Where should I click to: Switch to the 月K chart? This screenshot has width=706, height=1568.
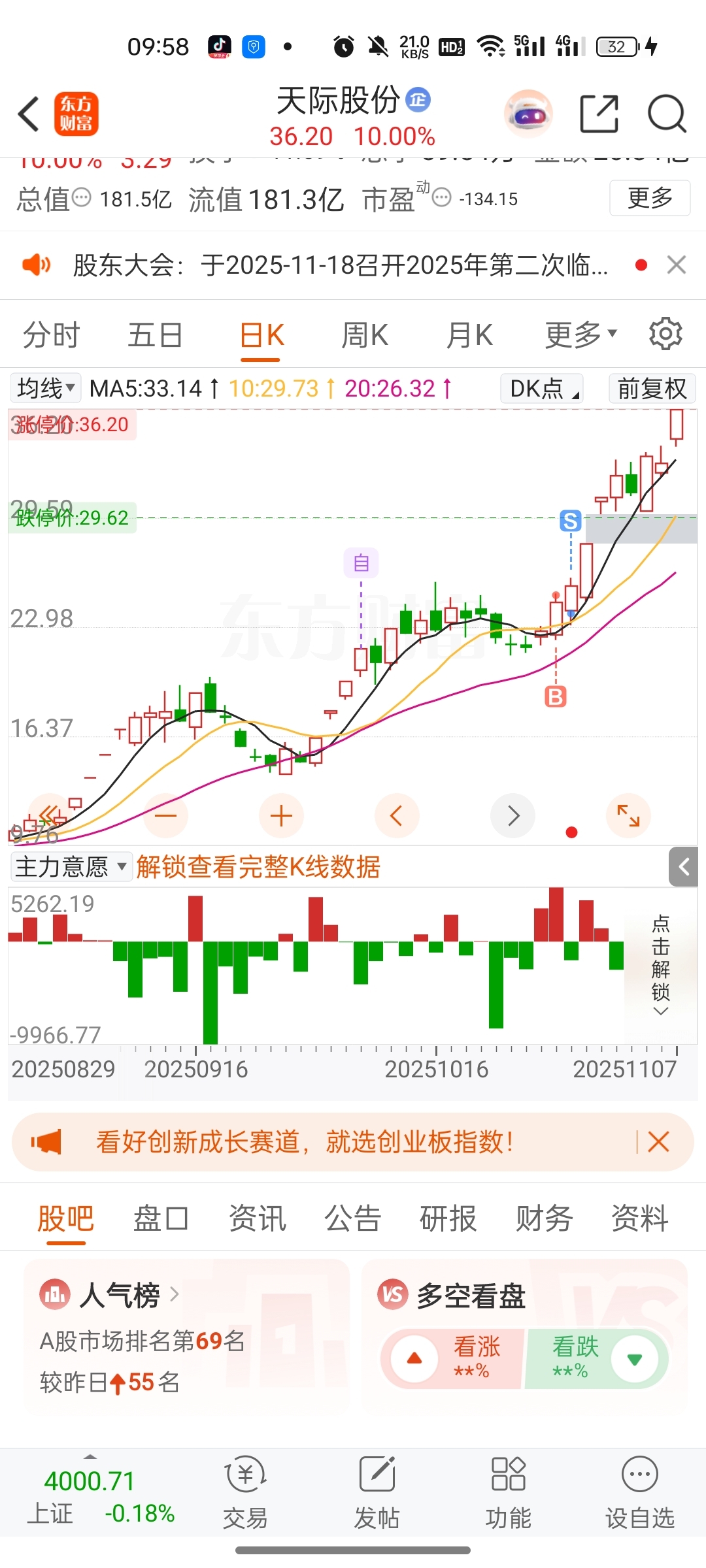tap(469, 336)
